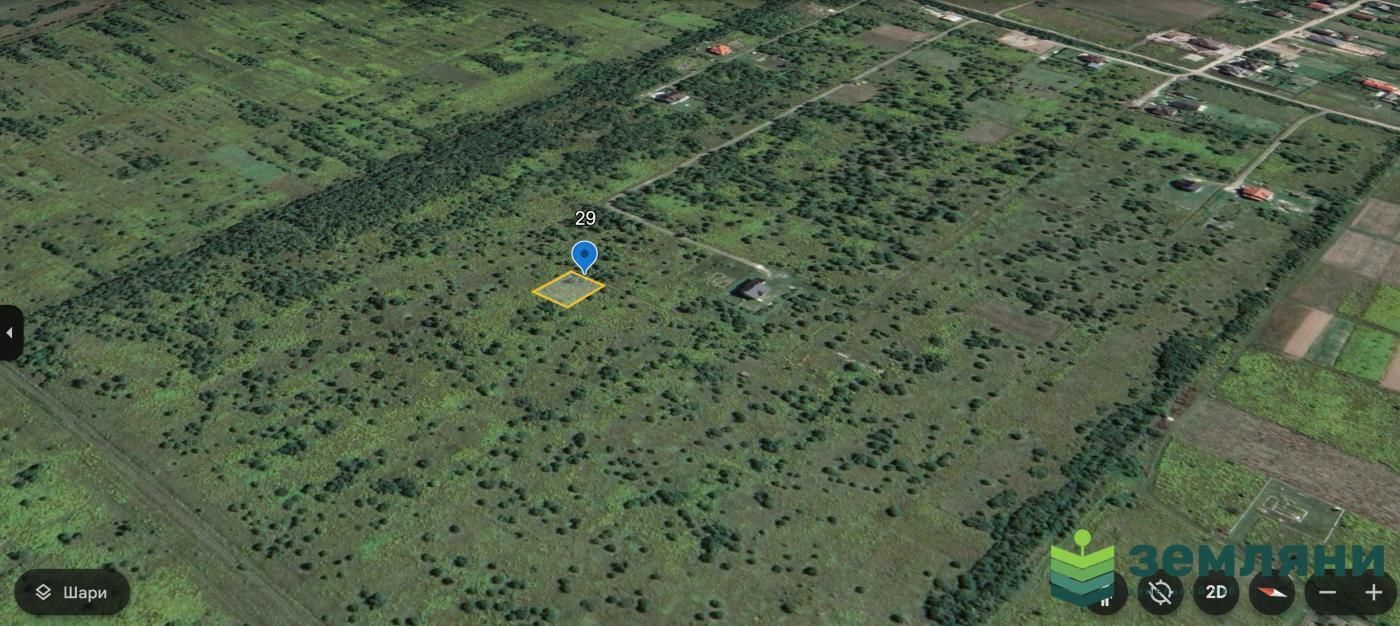Image resolution: width=1400 pixels, height=626 pixels.
Task: Tap the compass to reset north
Action: pos(1271,593)
